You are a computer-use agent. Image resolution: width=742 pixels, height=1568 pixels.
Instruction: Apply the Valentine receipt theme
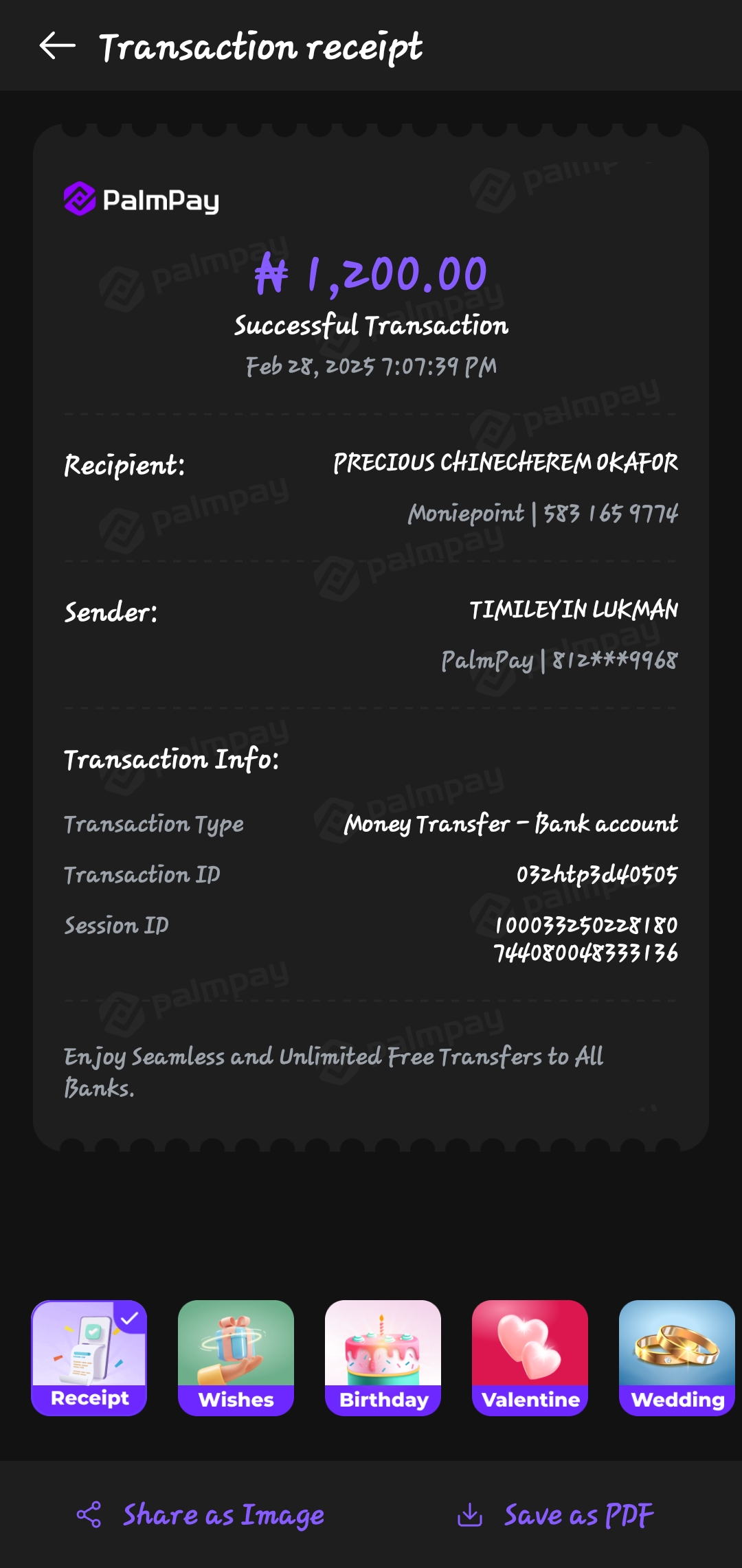pos(530,1358)
